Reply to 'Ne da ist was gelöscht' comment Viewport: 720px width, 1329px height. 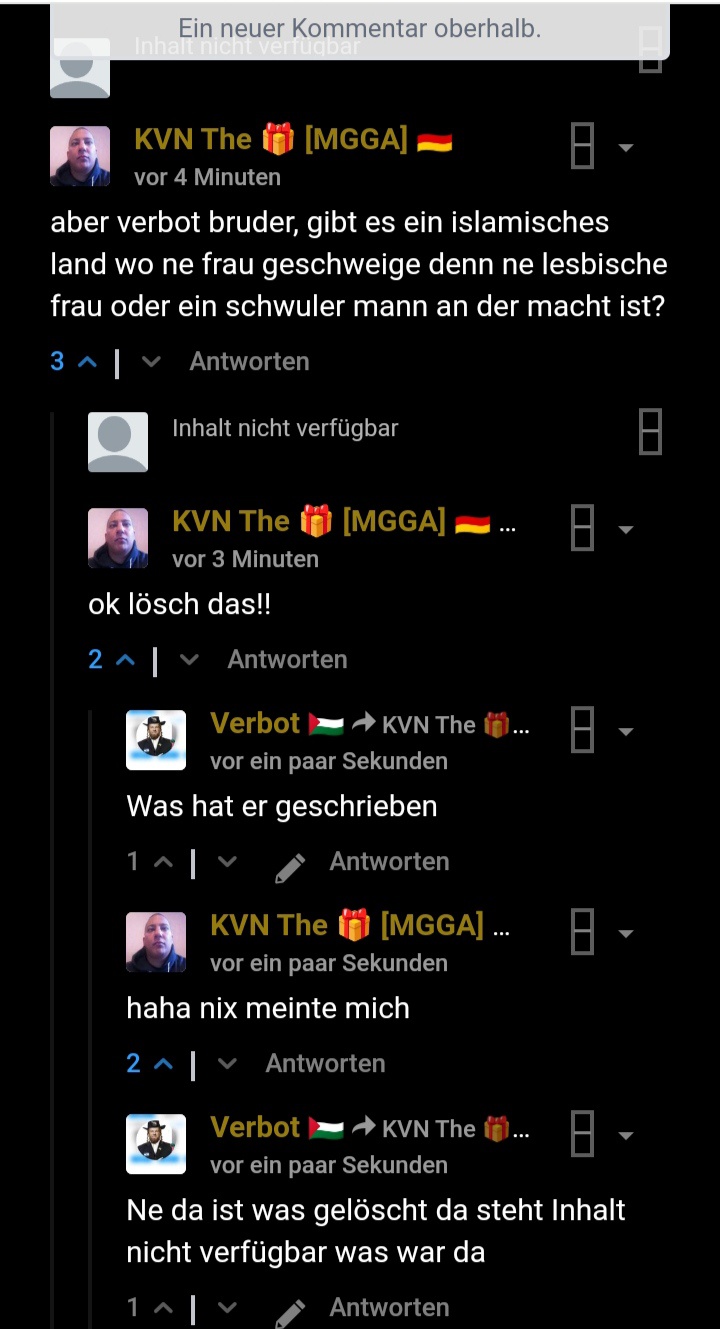tap(389, 1308)
